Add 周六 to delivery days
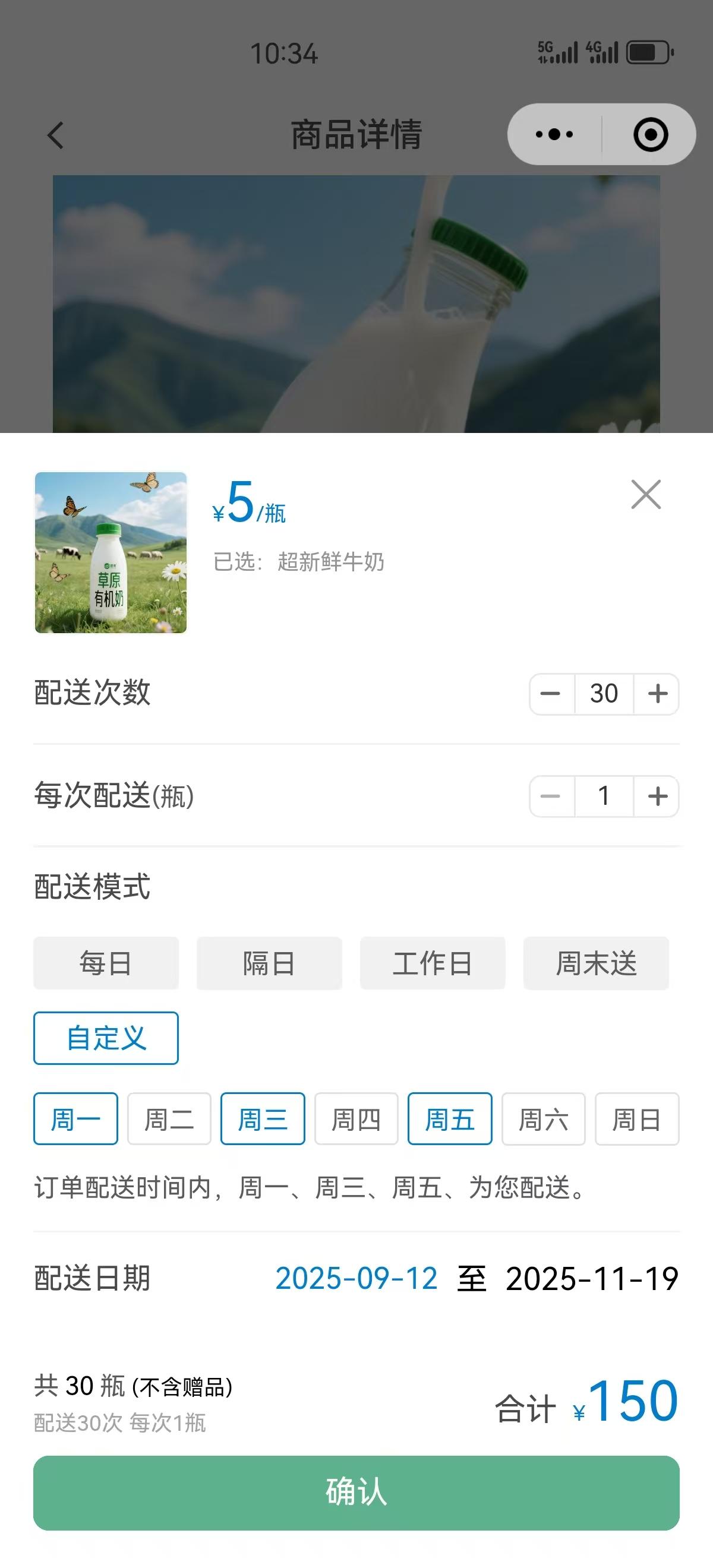The height and width of the screenshot is (1568, 713). click(543, 1119)
